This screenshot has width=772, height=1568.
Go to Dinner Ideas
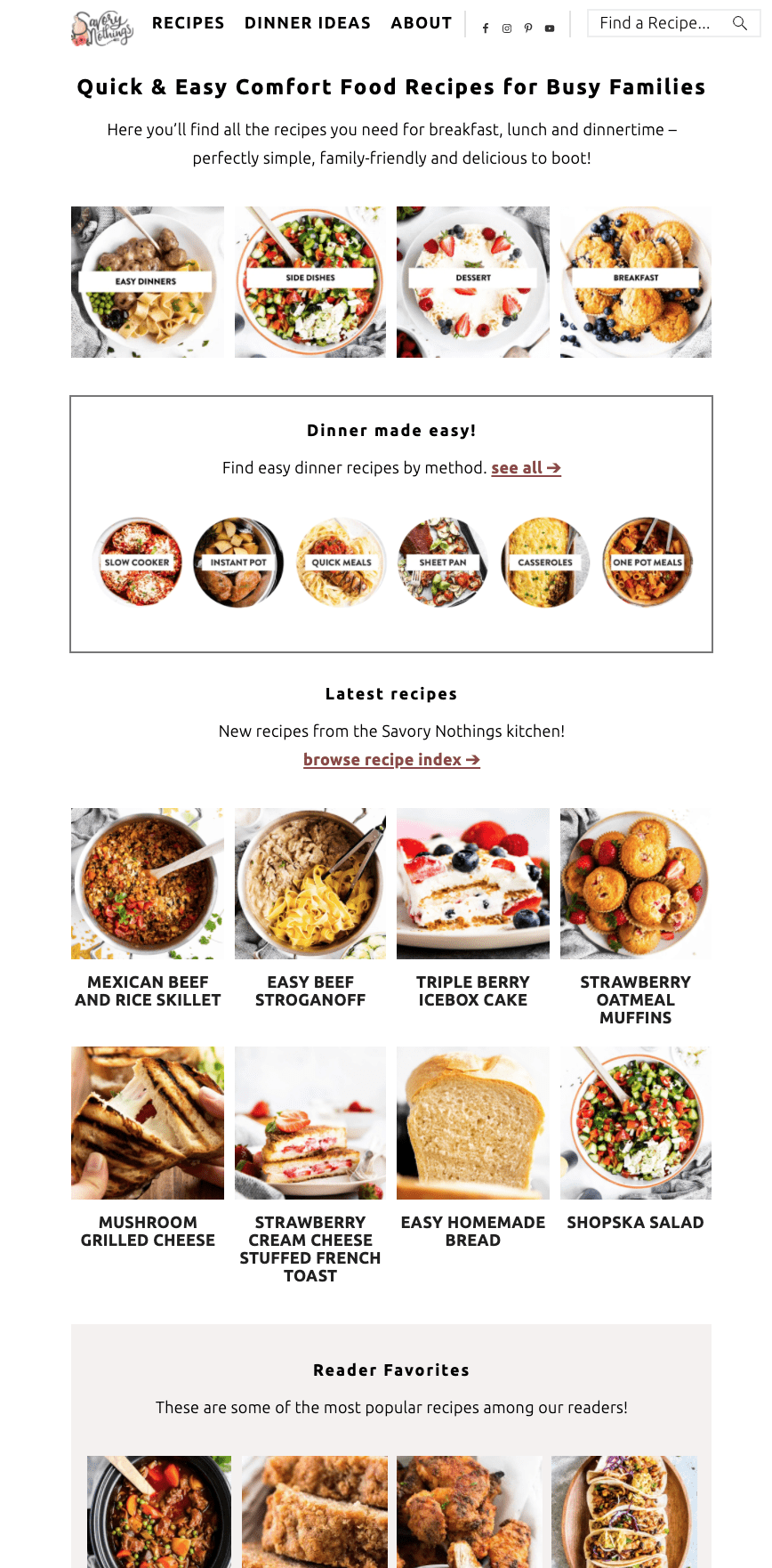click(x=307, y=23)
